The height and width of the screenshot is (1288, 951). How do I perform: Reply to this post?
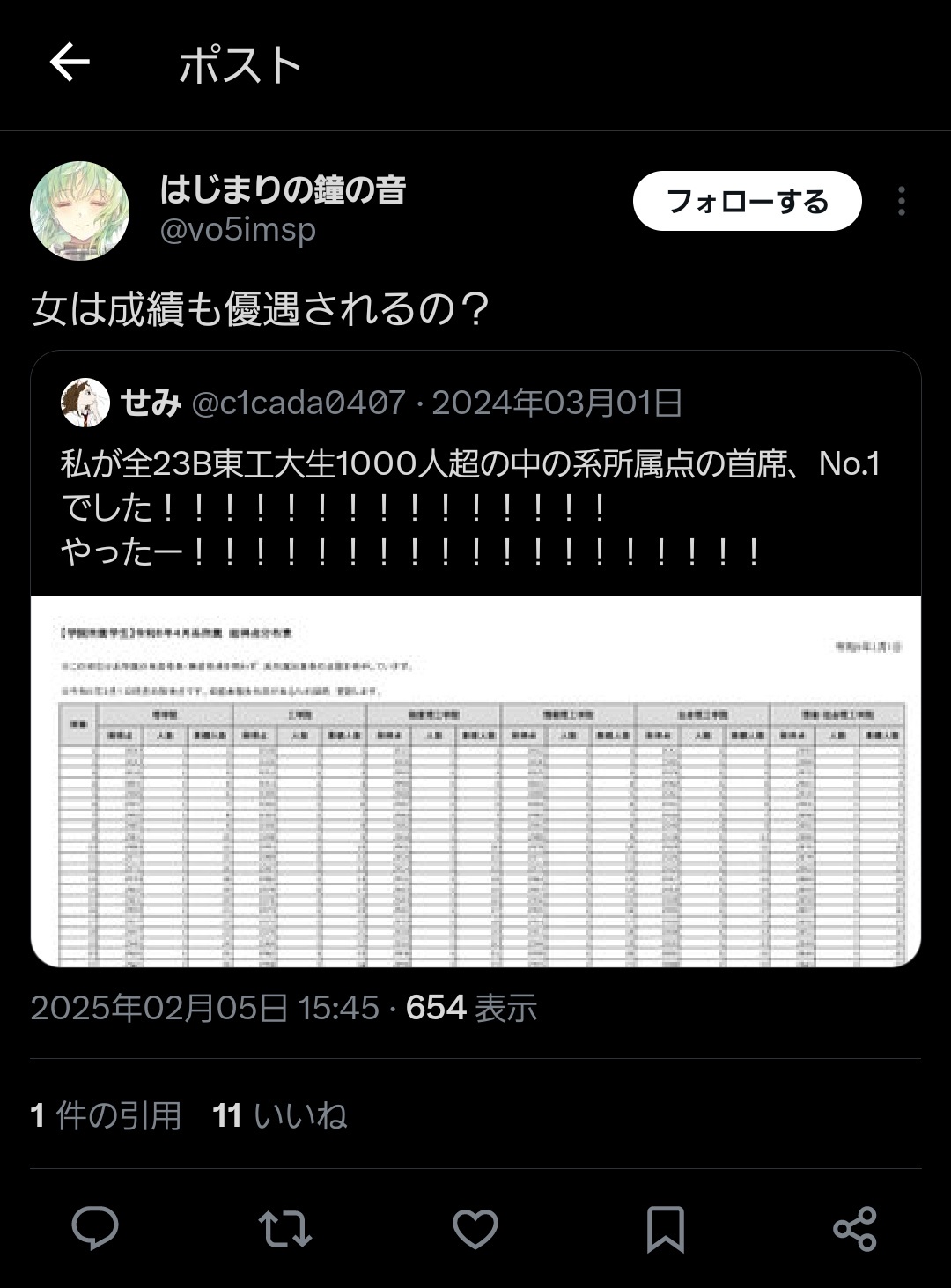pos(95,1228)
